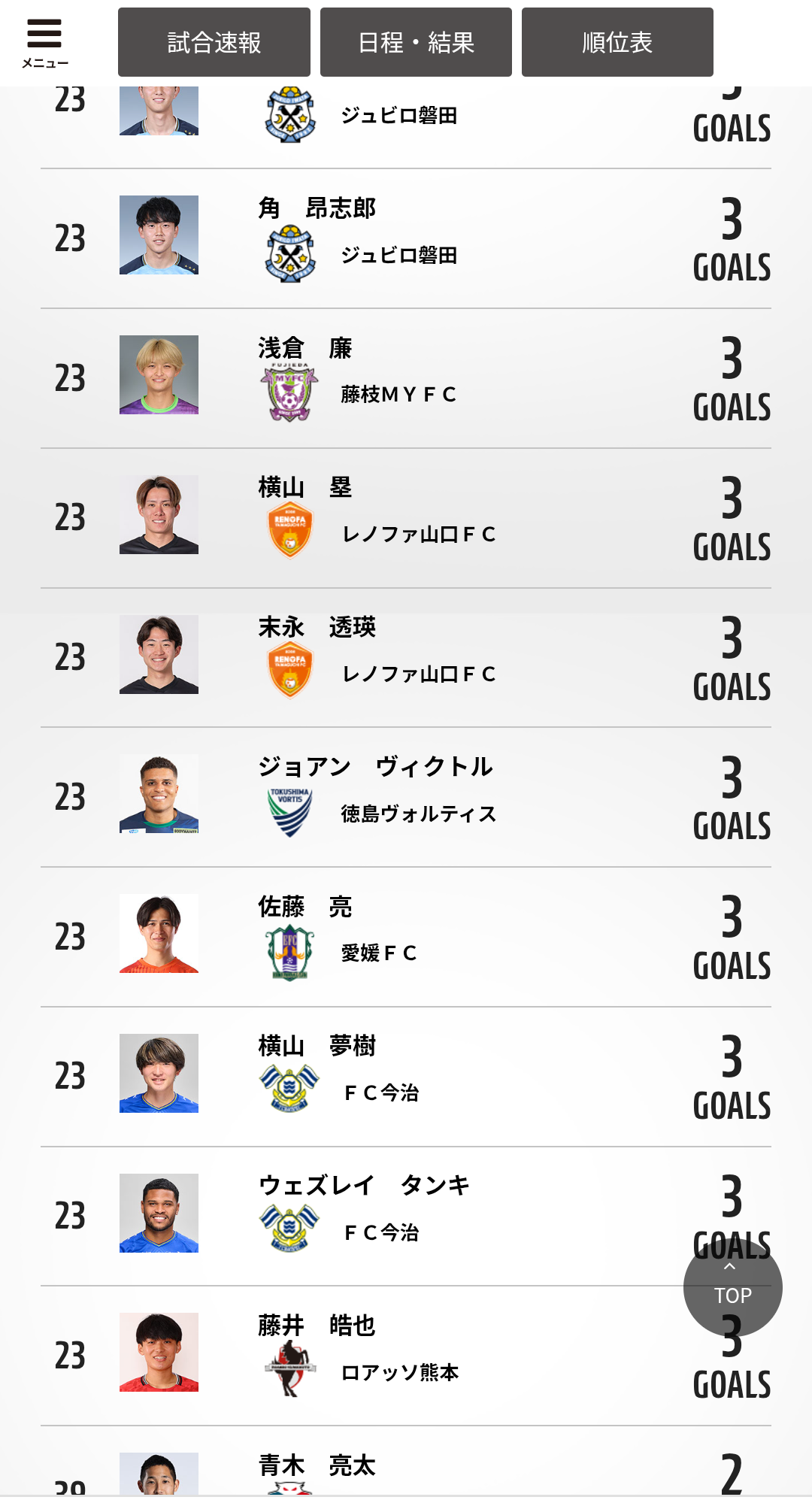View 末永 透瑛's player details
This screenshot has width=812, height=1500.
[406, 658]
